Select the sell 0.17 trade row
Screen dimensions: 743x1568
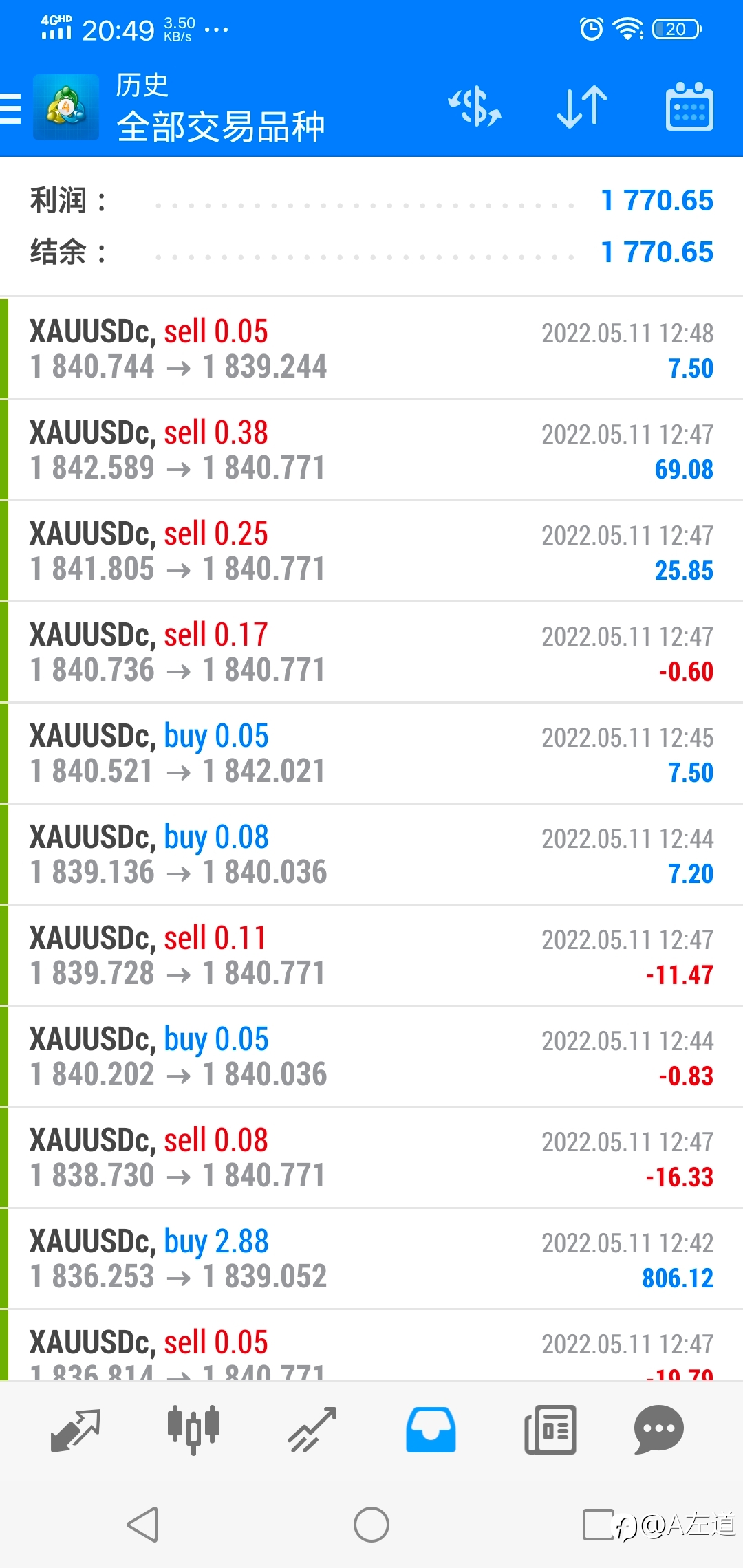pyautogui.click(x=371, y=653)
